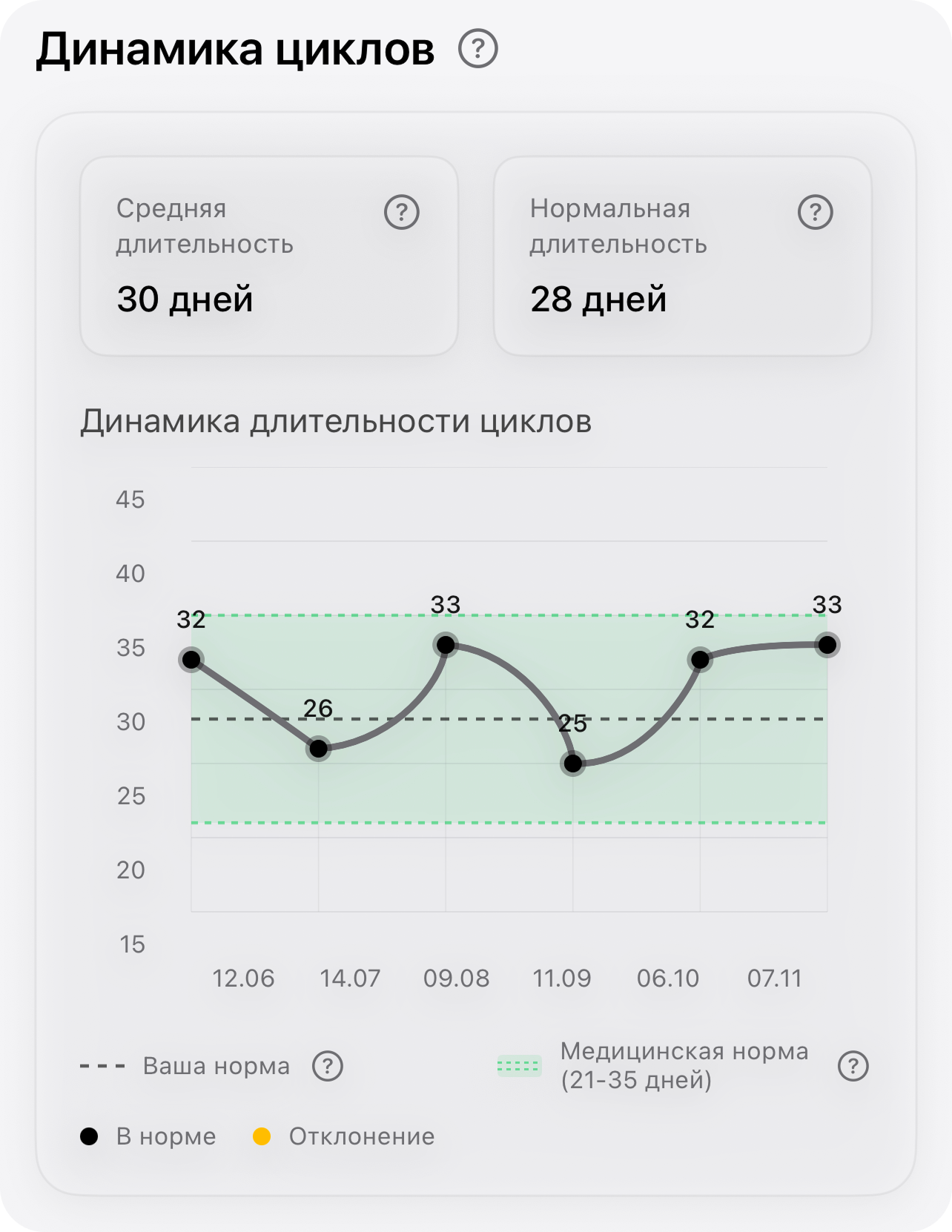The image size is (952, 1232).
Task: Expand the Нормальная длительность card
Action: coord(683,256)
